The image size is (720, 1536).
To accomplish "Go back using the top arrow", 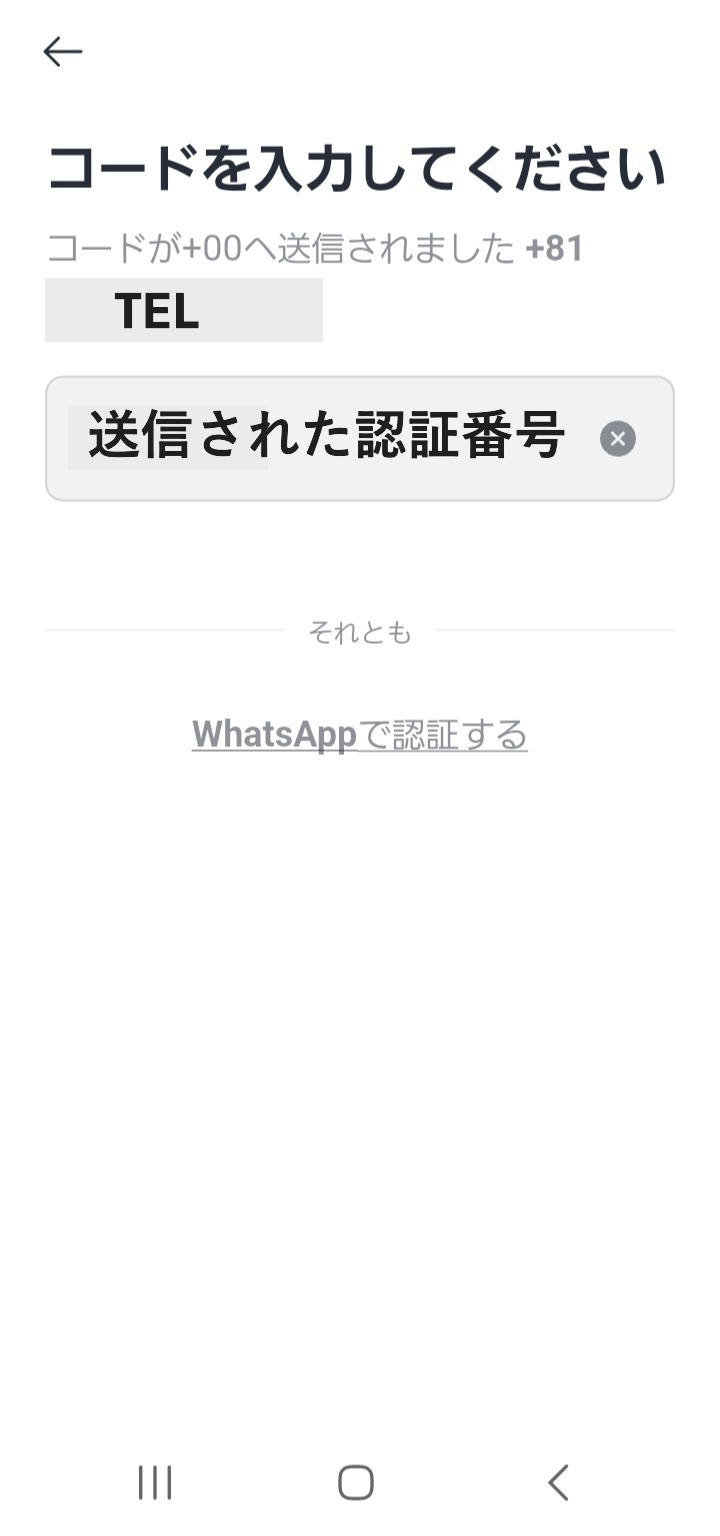I will click(x=62, y=52).
